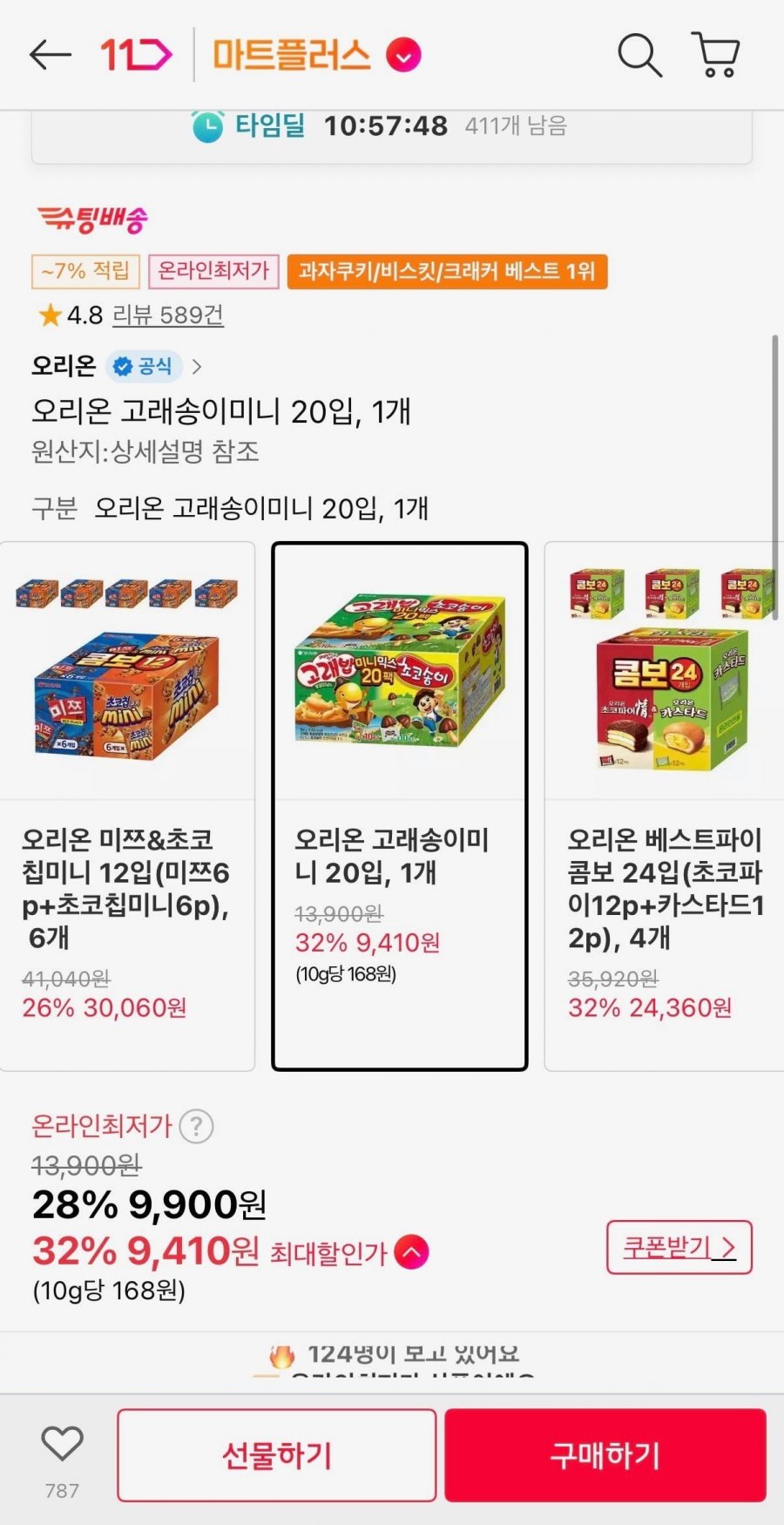Image resolution: width=784 pixels, height=1525 pixels.
Task: Open the shopping cart icon
Action: click(x=716, y=54)
